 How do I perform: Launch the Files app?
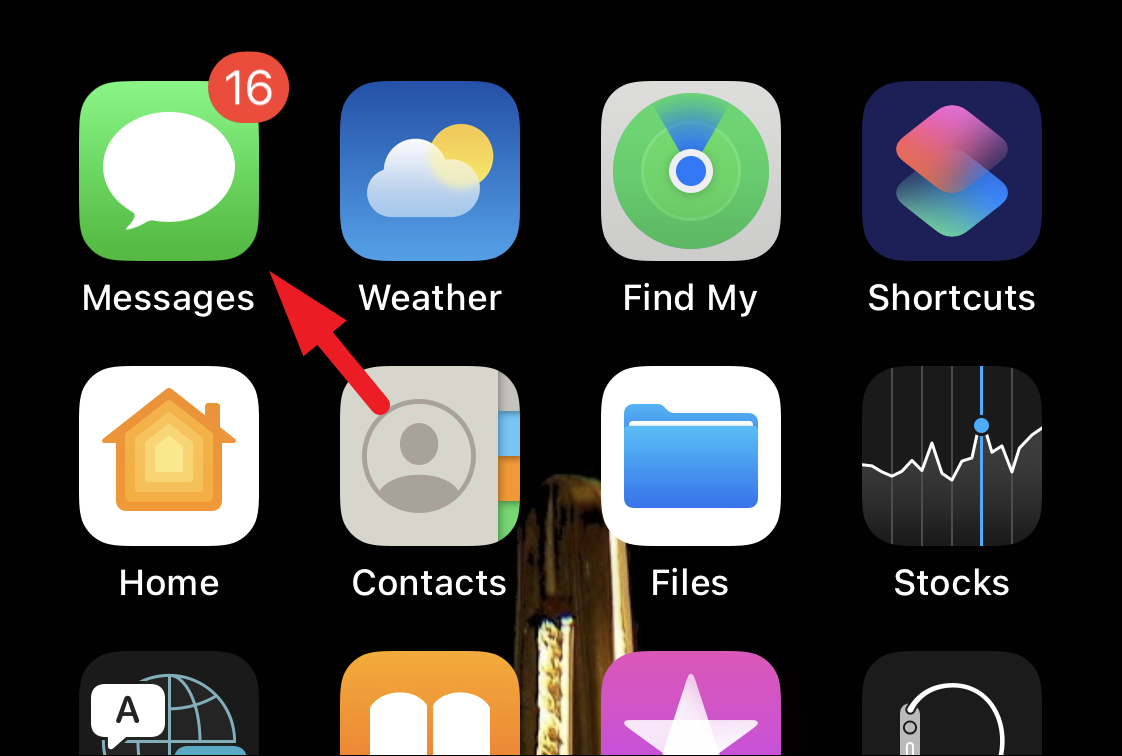(x=690, y=456)
